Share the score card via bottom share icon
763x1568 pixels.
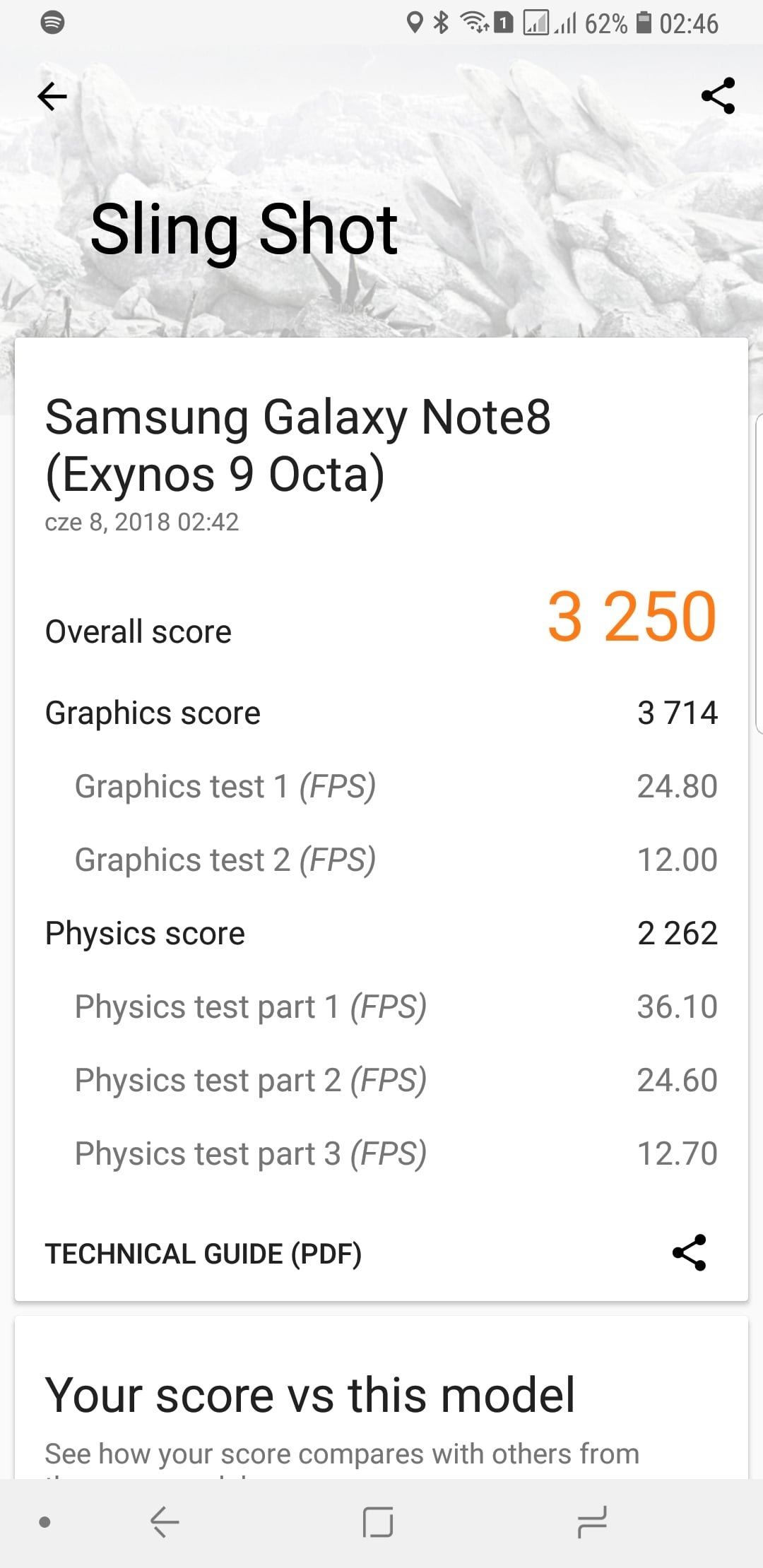tap(689, 1252)
